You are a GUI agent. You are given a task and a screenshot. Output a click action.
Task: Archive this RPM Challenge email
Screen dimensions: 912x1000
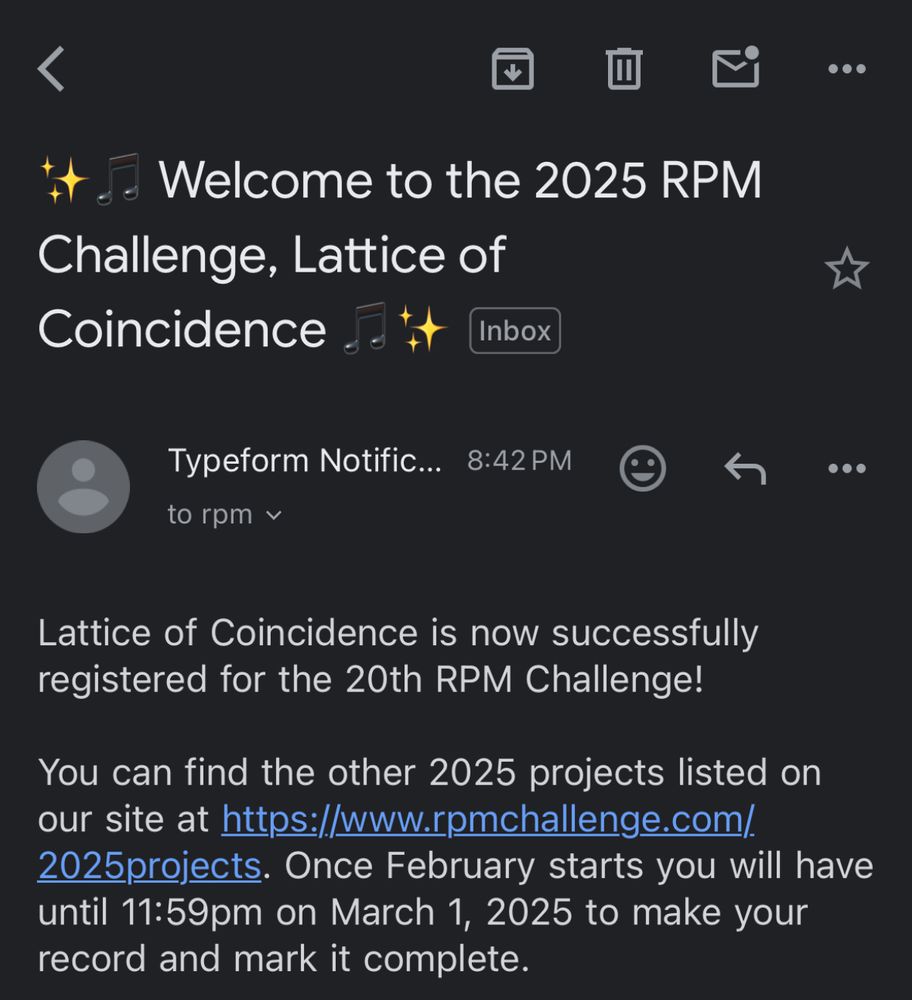coord(513,68)
